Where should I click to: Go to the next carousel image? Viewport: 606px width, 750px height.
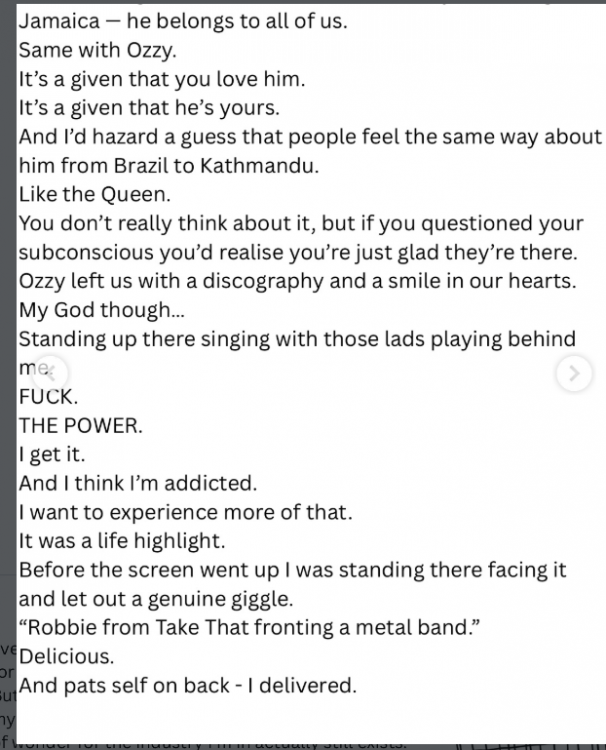coord(573,374)
